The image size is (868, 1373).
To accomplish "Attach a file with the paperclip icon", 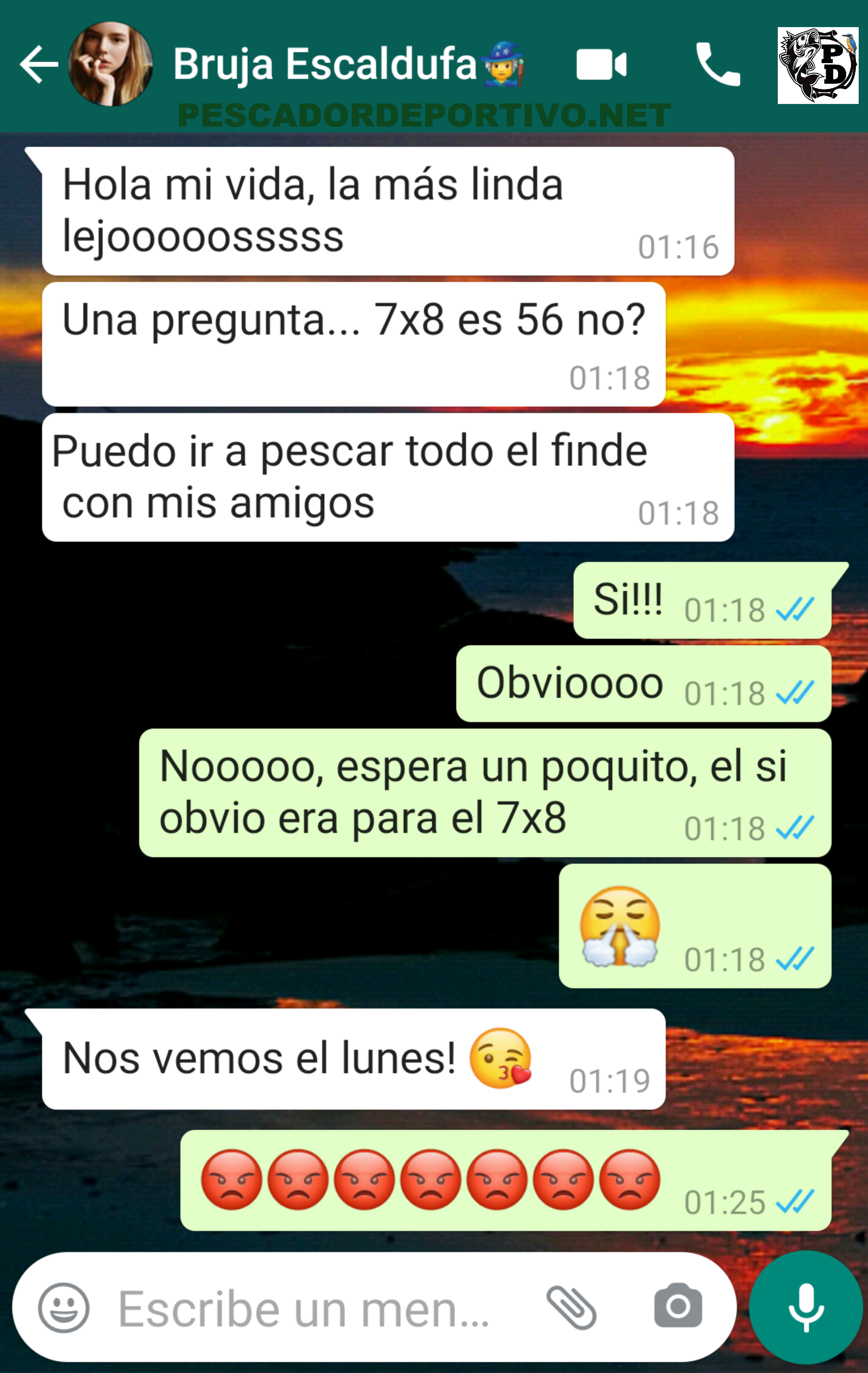I will (571, 1308).
